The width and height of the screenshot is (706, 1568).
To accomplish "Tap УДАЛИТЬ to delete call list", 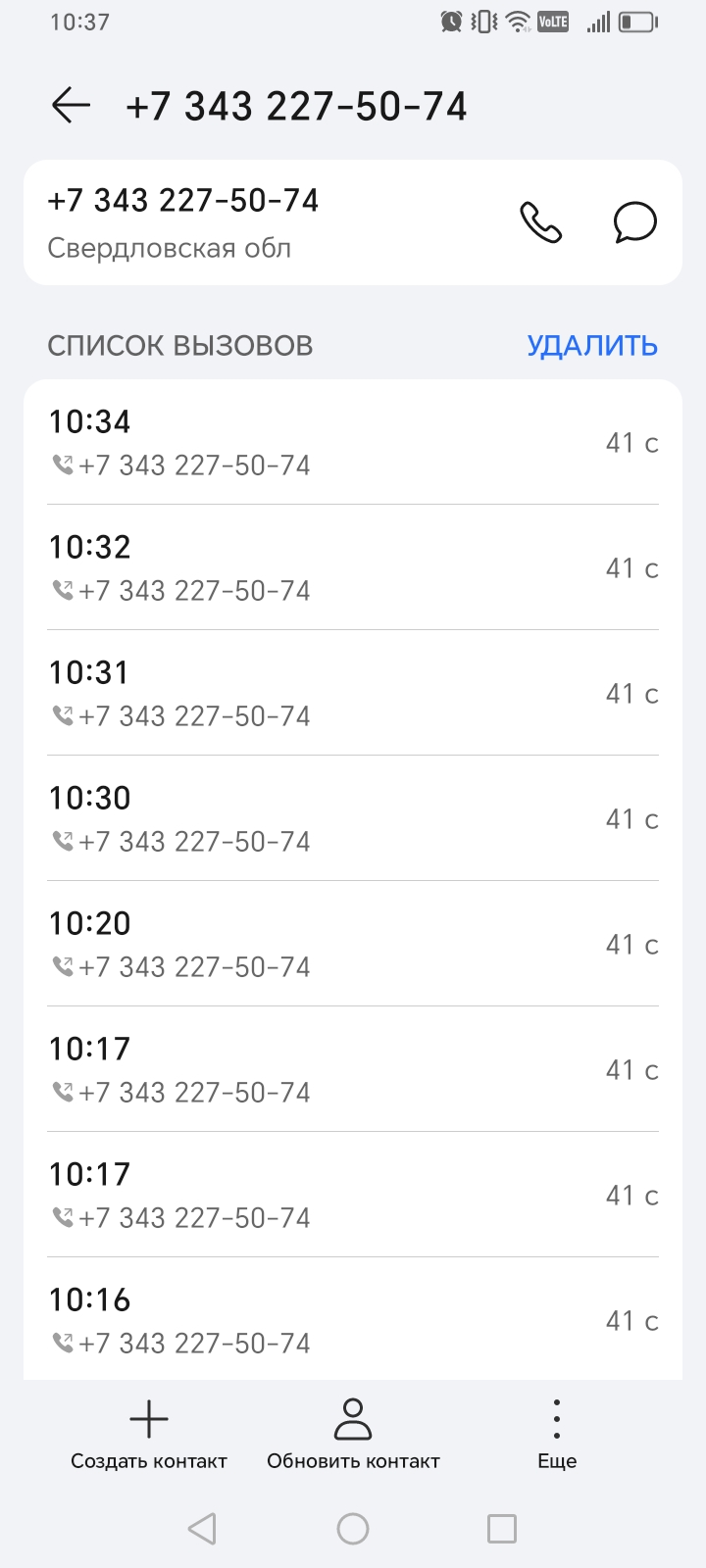I will (592, 346).
